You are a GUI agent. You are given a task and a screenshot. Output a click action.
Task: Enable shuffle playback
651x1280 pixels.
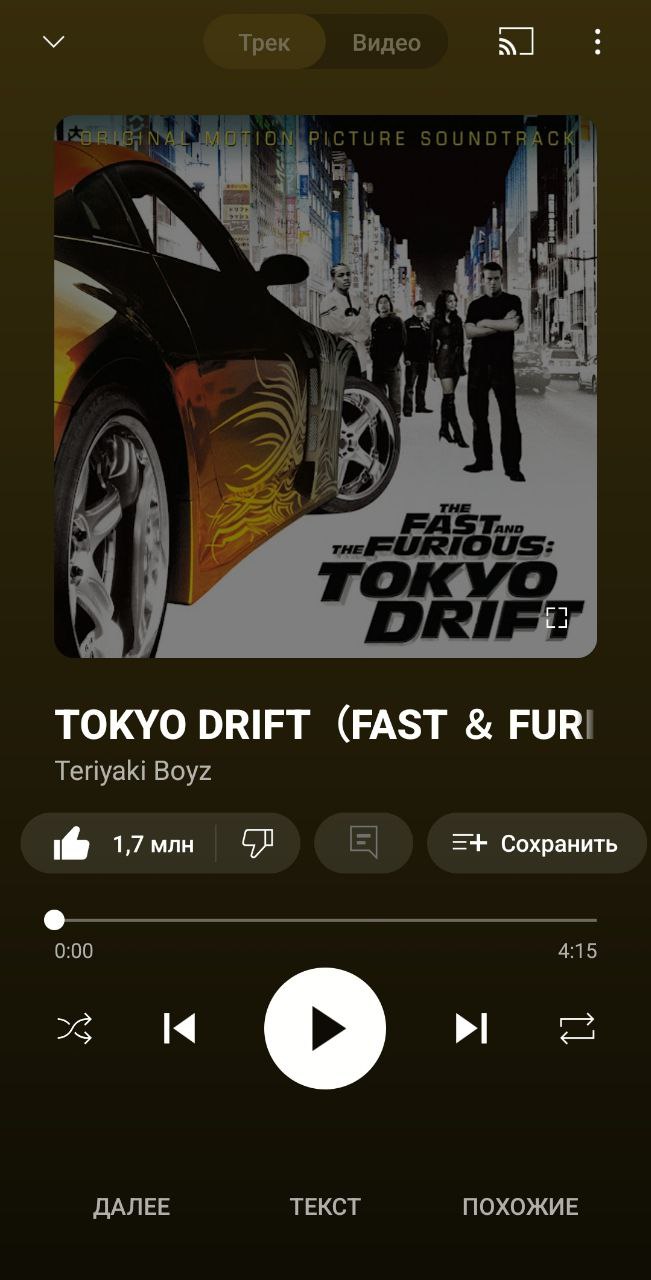74,1028
